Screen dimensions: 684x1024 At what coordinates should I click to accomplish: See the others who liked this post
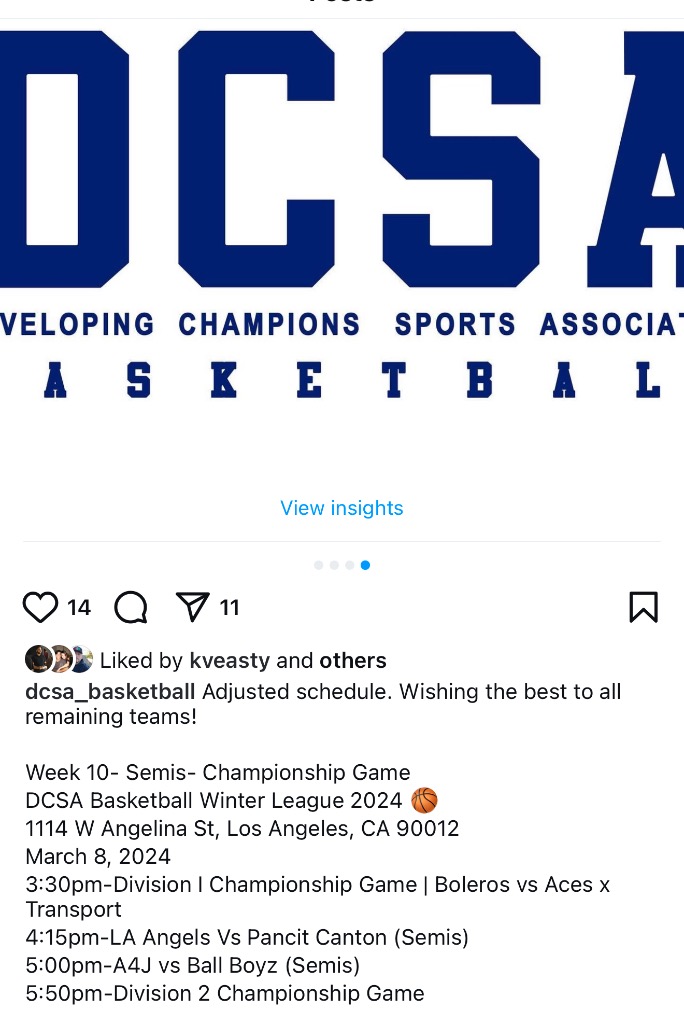tap(352, 661)
